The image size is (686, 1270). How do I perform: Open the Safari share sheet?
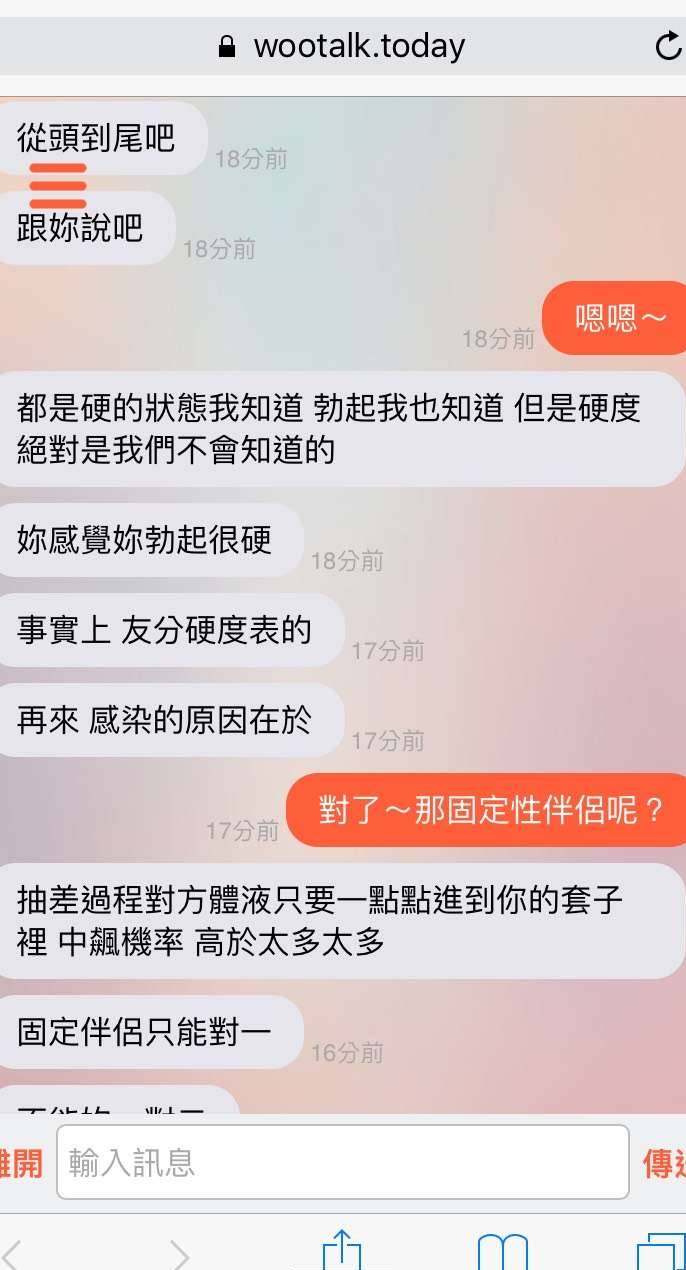tap(342, 1250)
